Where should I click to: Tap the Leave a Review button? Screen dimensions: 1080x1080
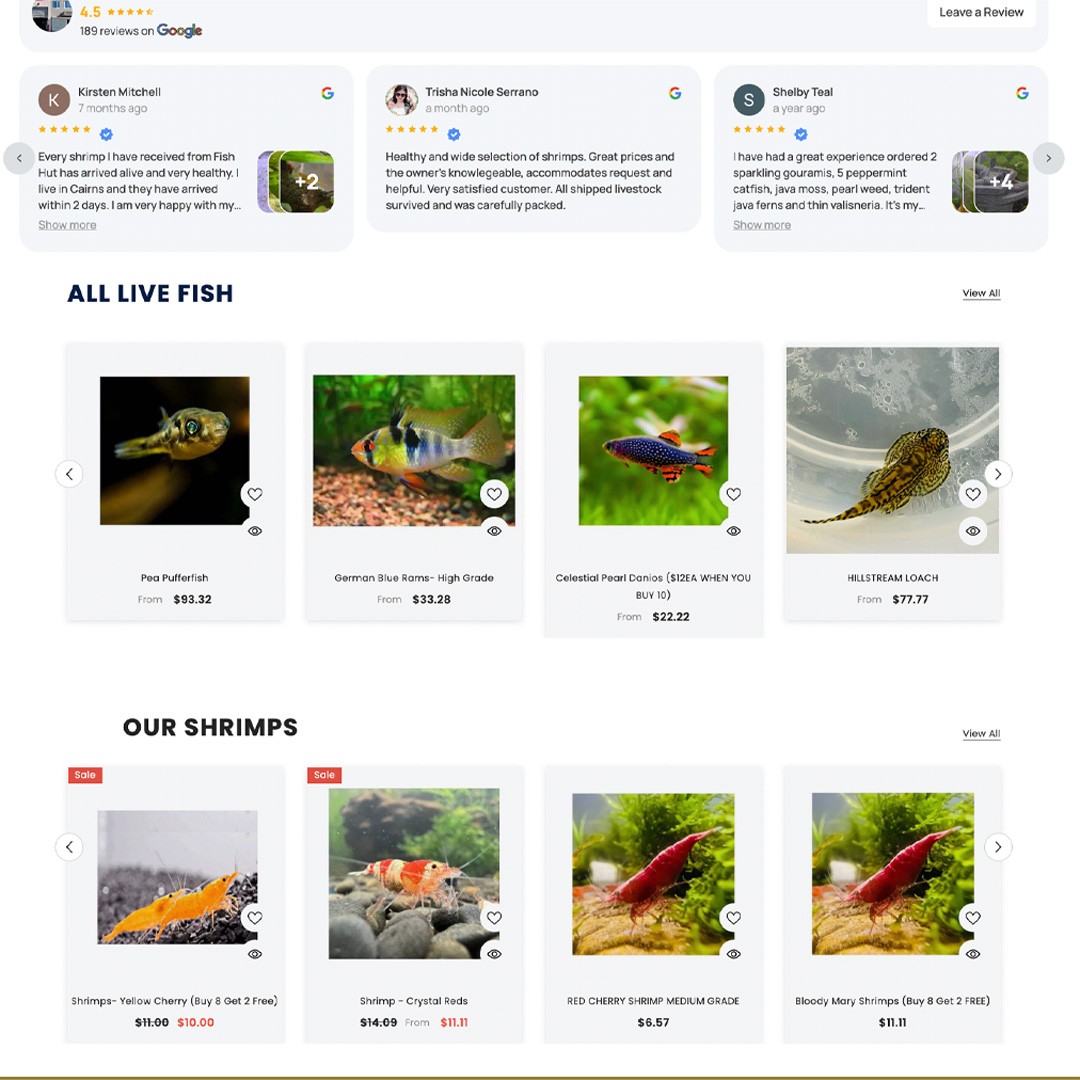[981, 13]
